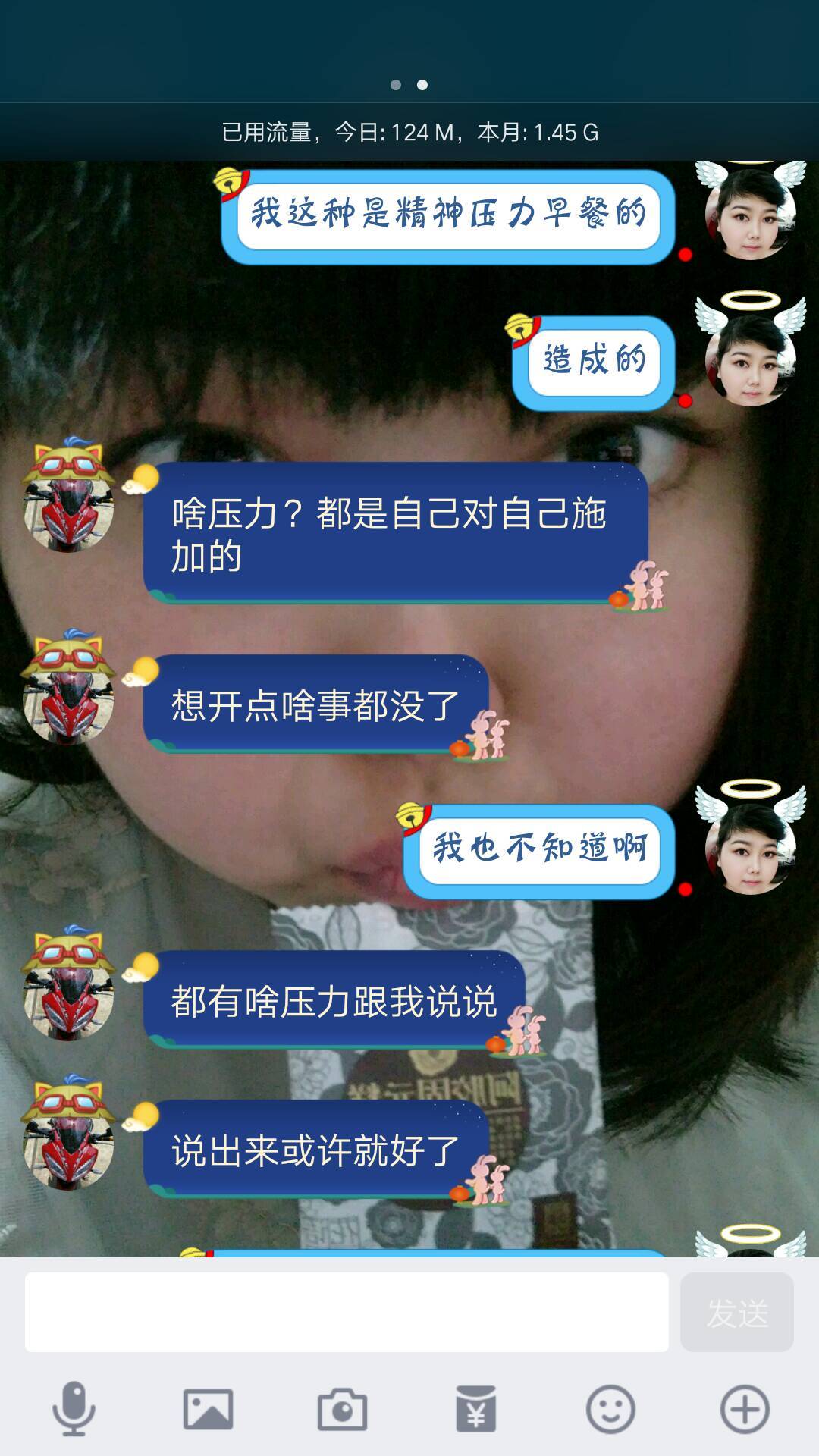The height and width of the screenshot is (1456, 819).
Task: Open more options with the plus icon
Action: (x=744, y=1409)
